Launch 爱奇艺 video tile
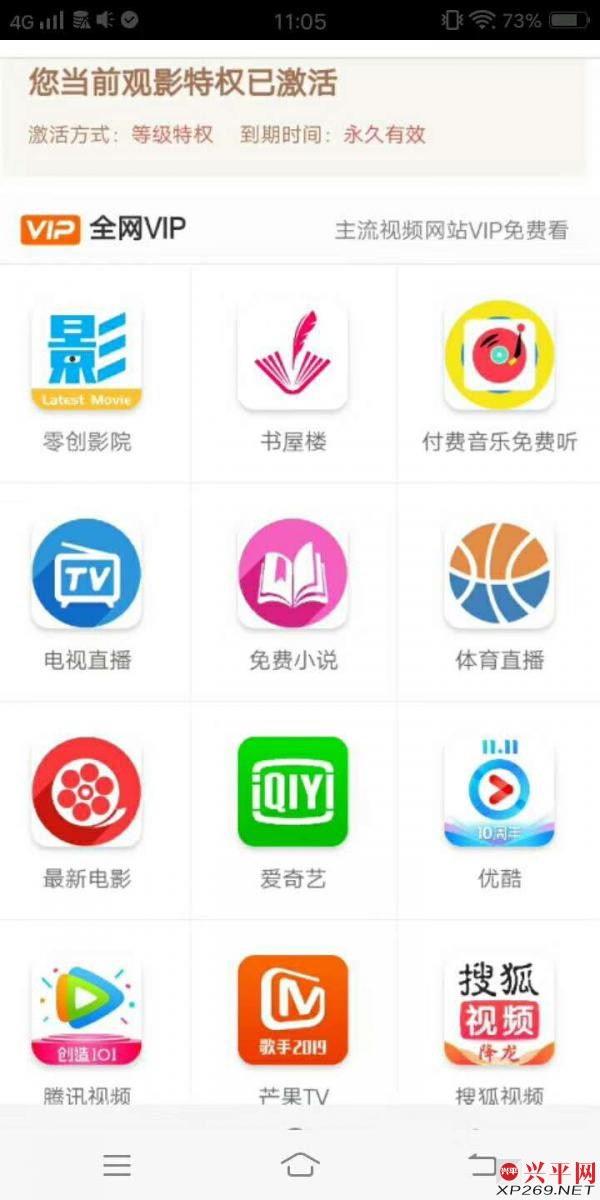This screenshot has height=1200, width=600. [x=293, y=793]
